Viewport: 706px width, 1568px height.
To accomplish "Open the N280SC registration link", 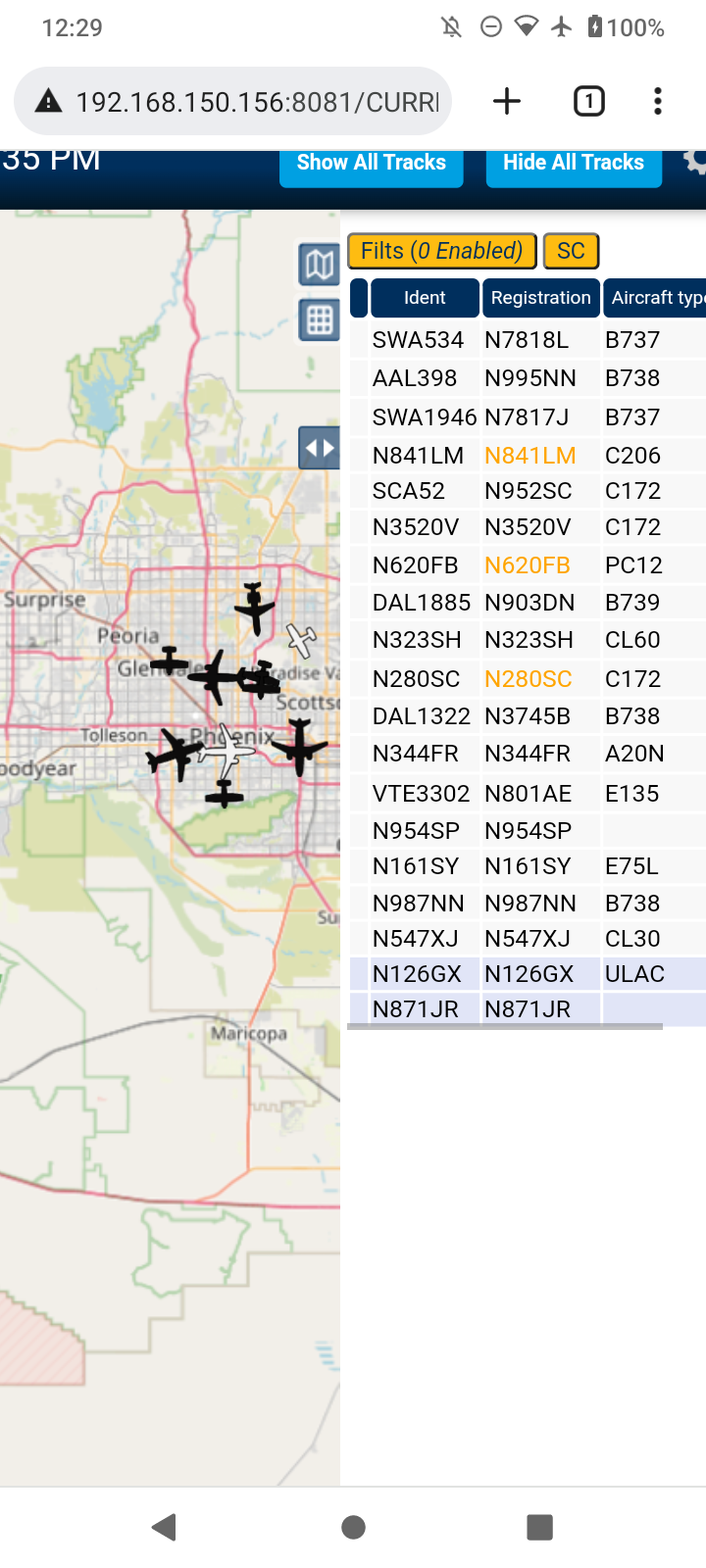I will tap(528, 679).
